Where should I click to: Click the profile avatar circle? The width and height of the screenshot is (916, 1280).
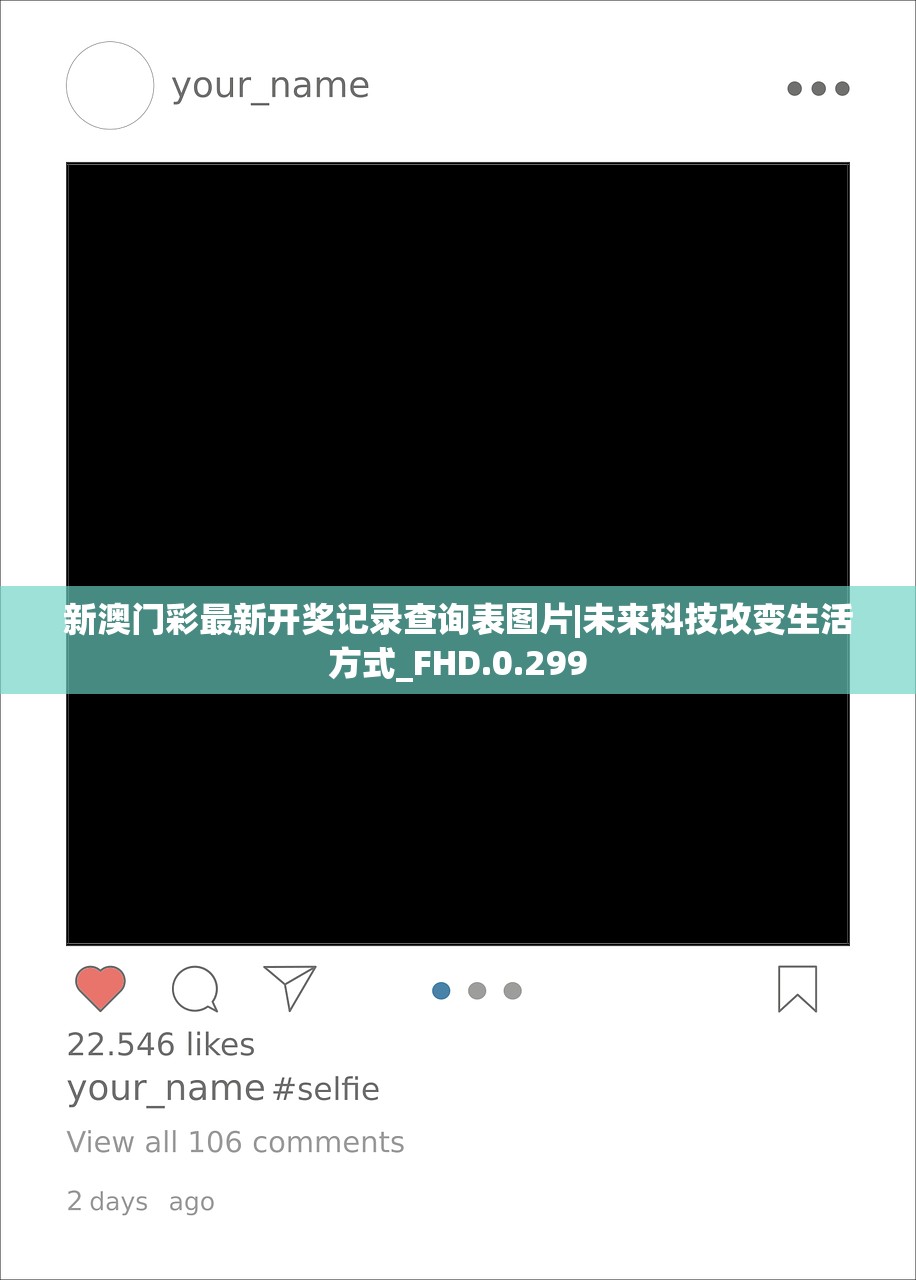coord(109,86)
